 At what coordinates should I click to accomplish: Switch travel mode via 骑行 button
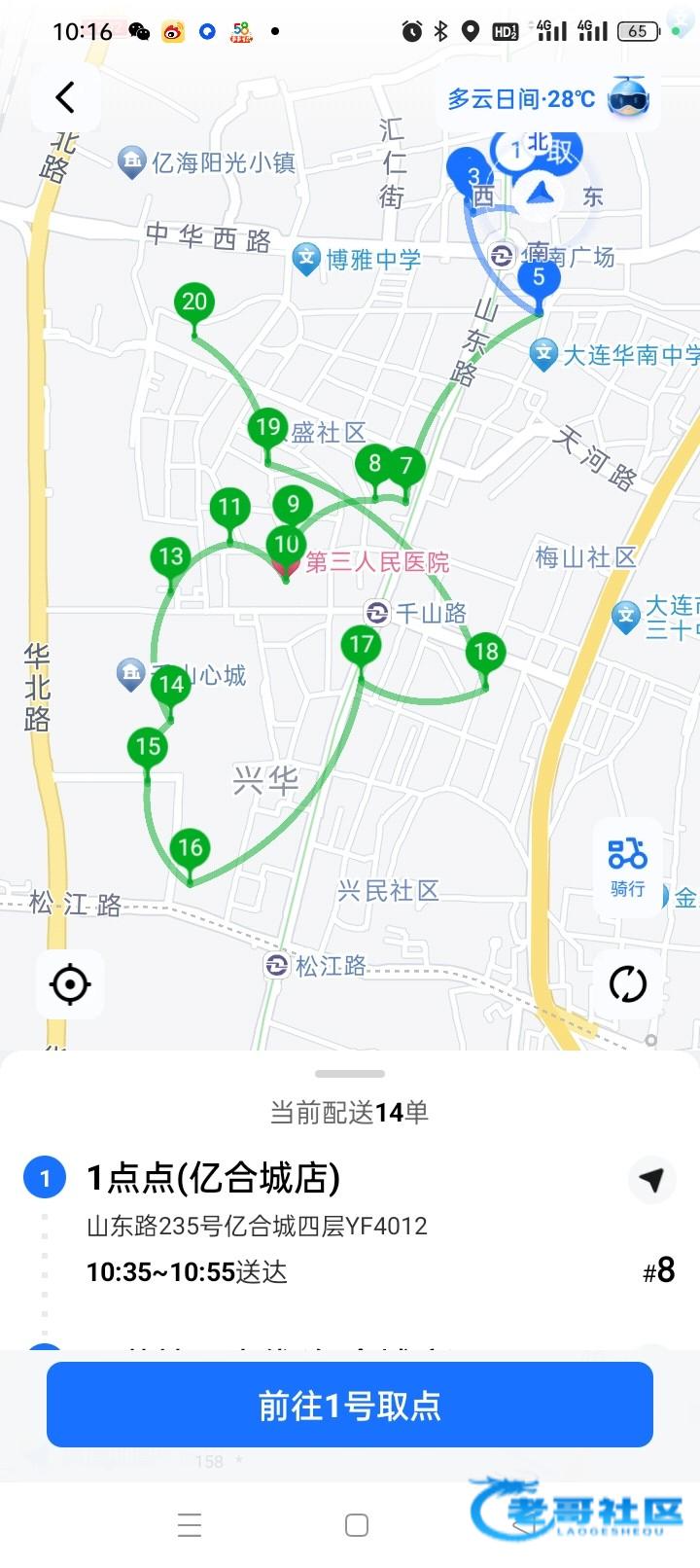(628, 866)
